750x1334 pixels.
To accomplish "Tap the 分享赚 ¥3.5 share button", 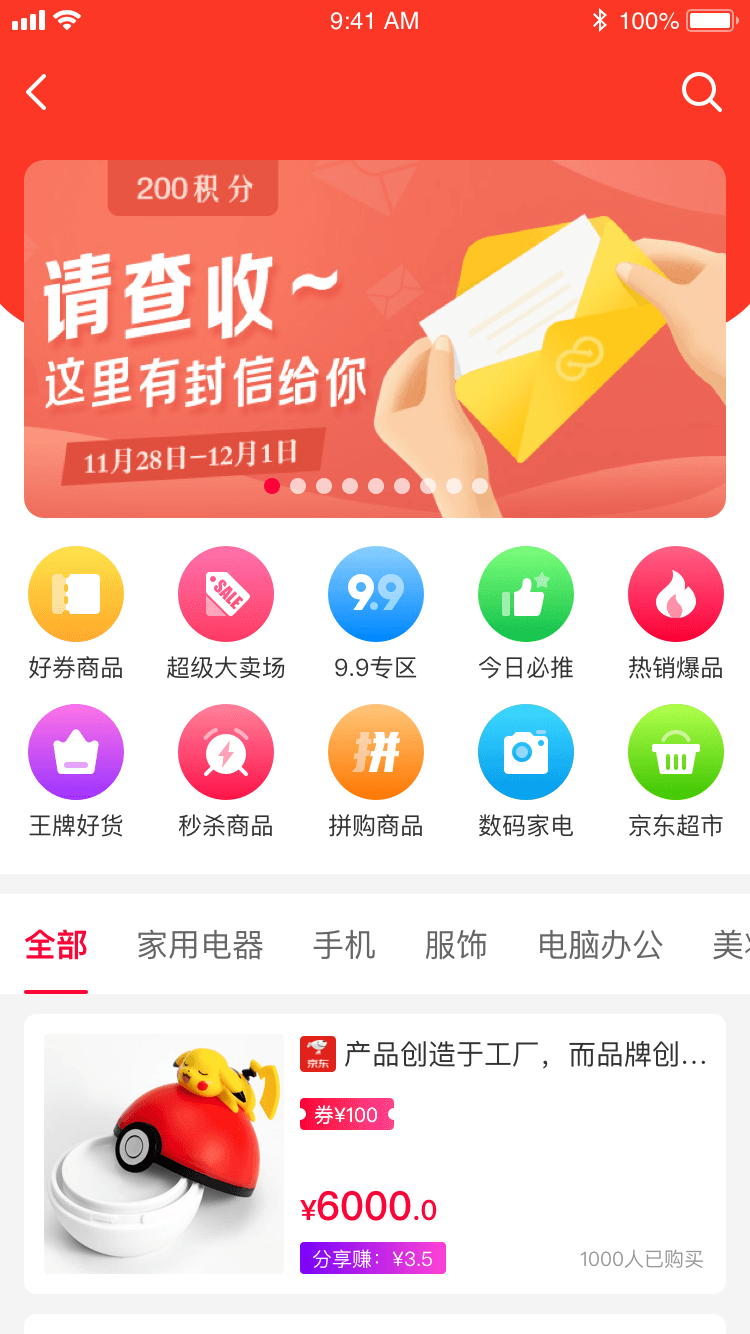I will click(x=372, y=1258).
